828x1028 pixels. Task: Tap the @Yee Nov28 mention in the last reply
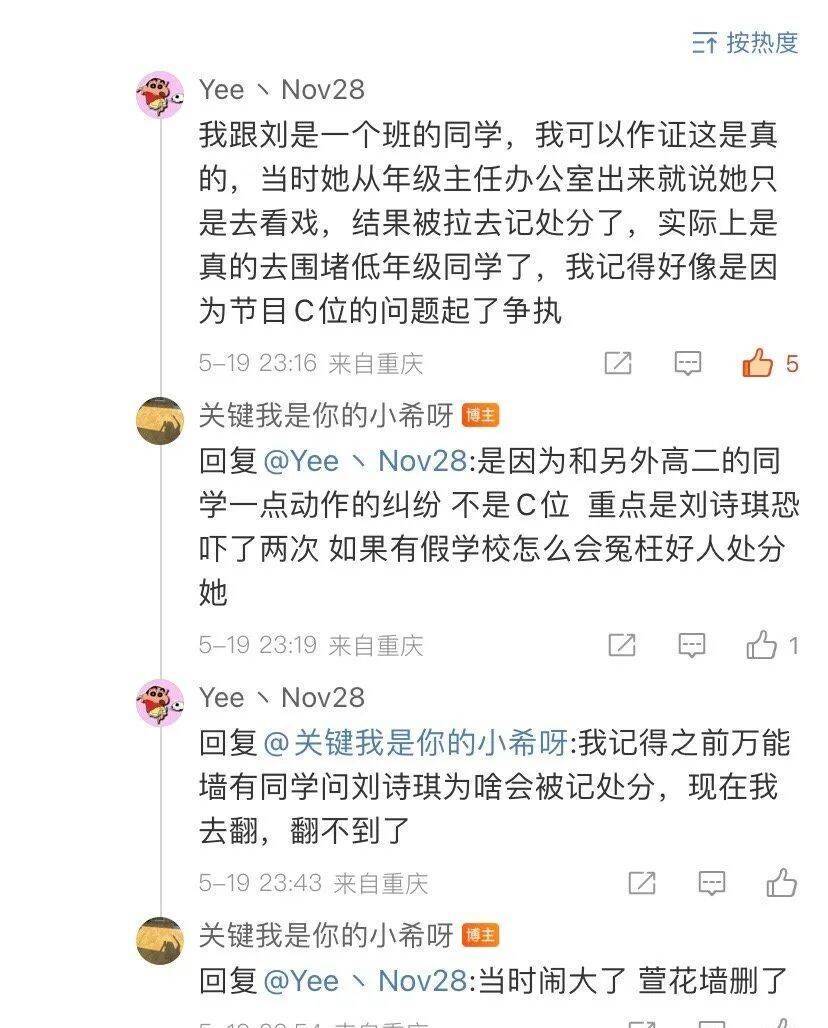(364, 980)
